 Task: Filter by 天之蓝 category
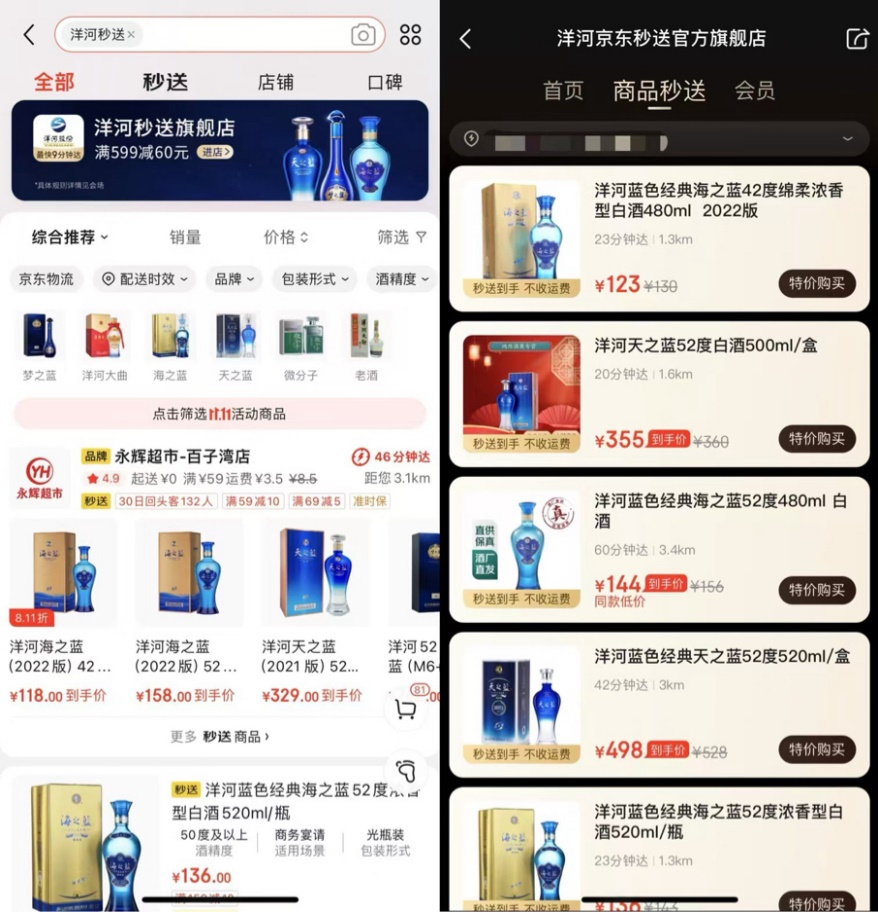(x=234, y=347)
